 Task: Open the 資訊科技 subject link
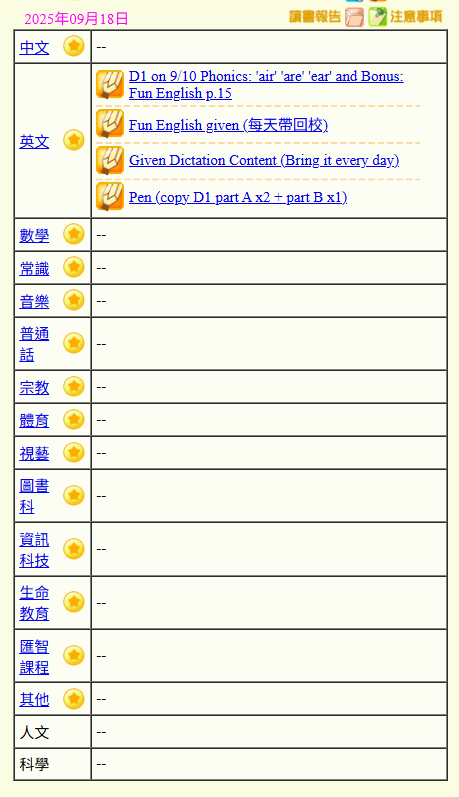point(35,550)
